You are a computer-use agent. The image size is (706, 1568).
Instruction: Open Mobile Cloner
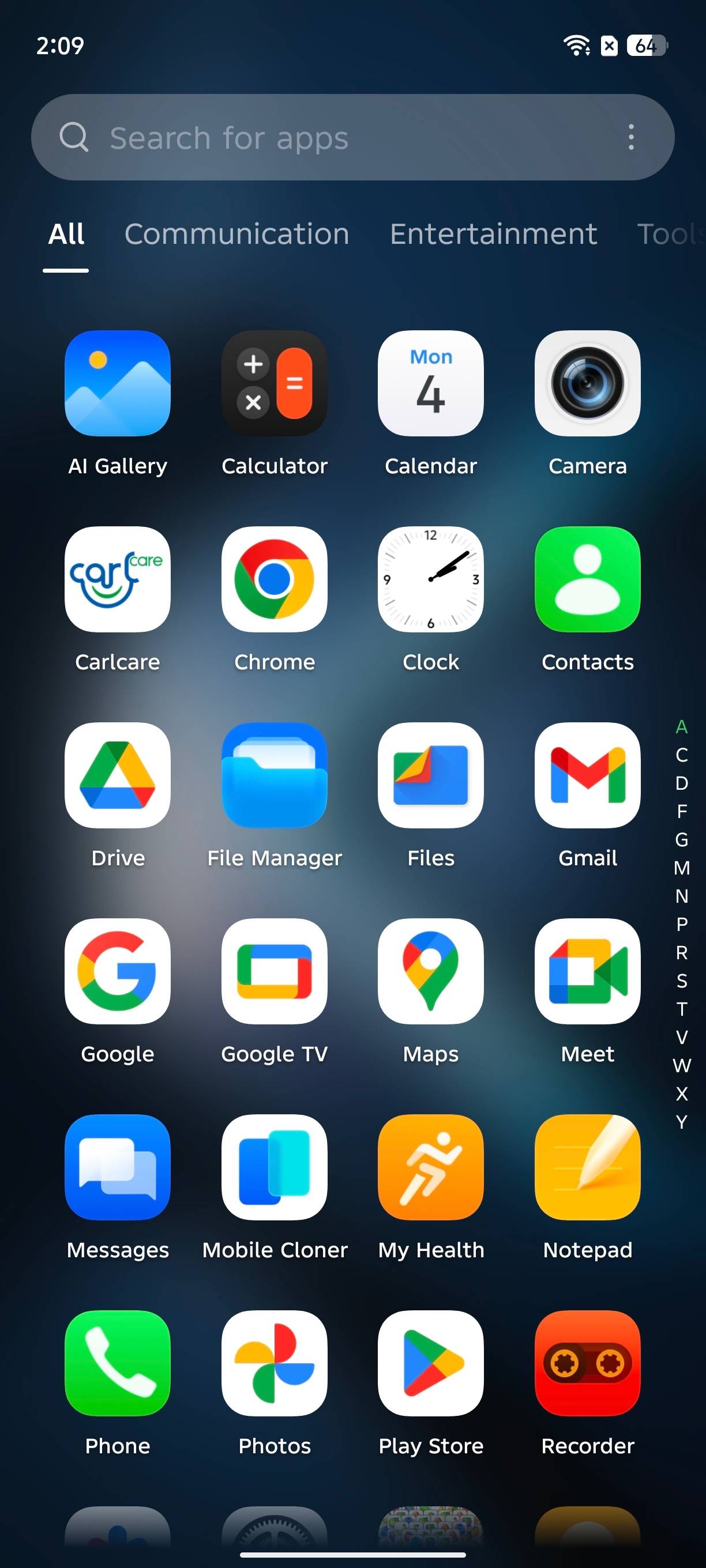(x=274, y=1167)
